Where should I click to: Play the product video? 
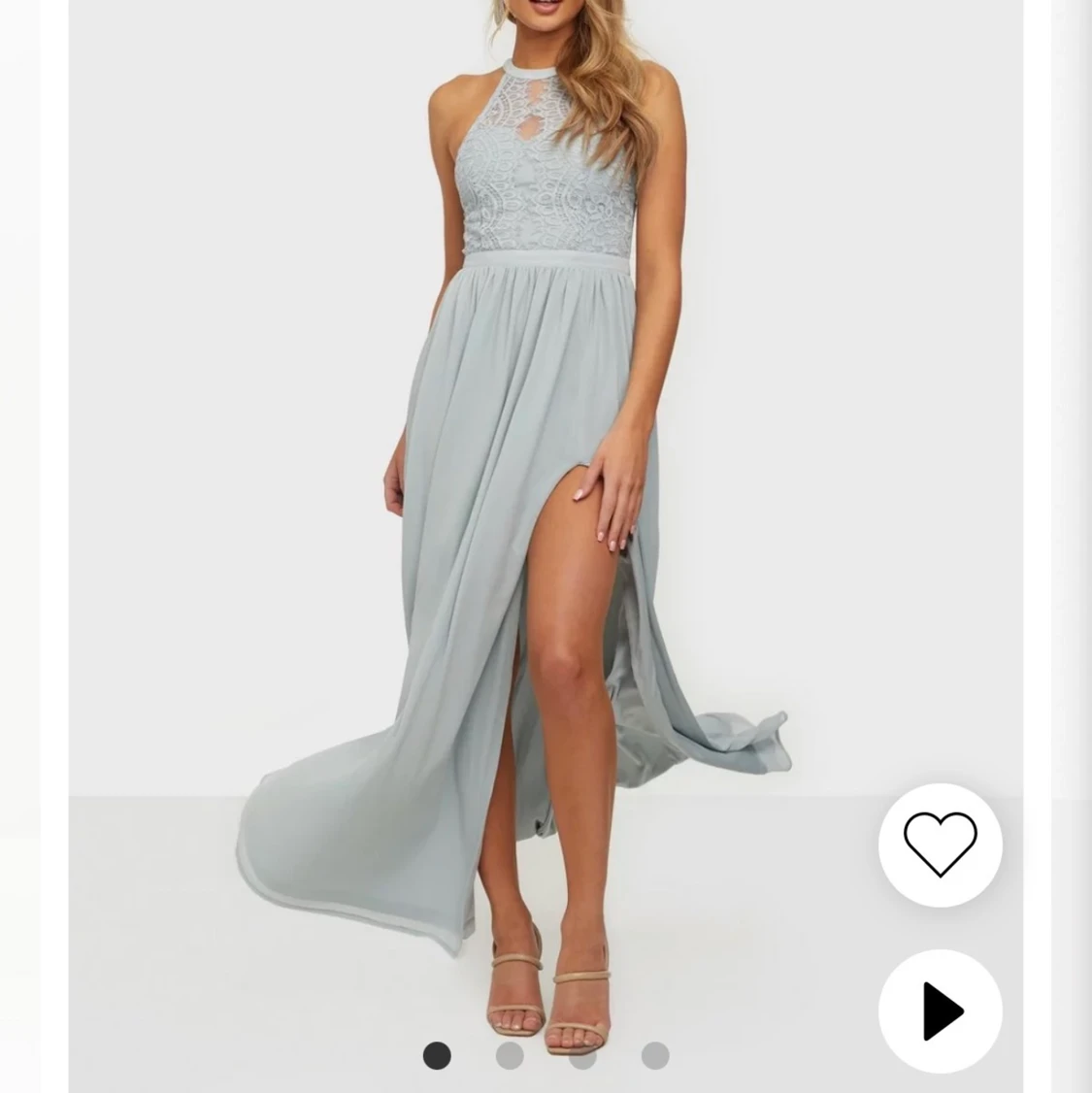(940, 1010)
